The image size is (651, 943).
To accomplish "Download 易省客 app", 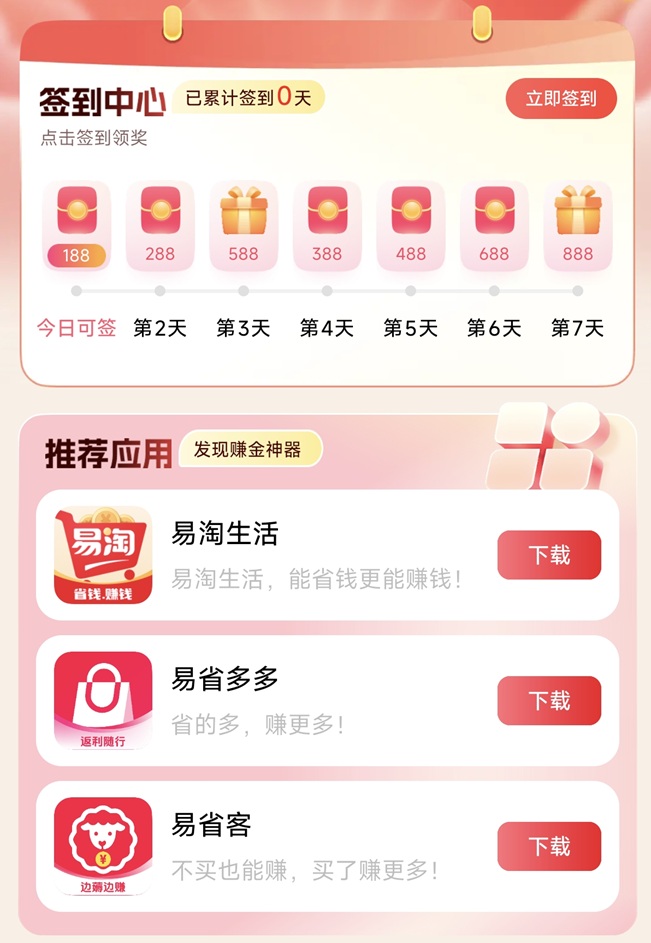I will [549, 846].
